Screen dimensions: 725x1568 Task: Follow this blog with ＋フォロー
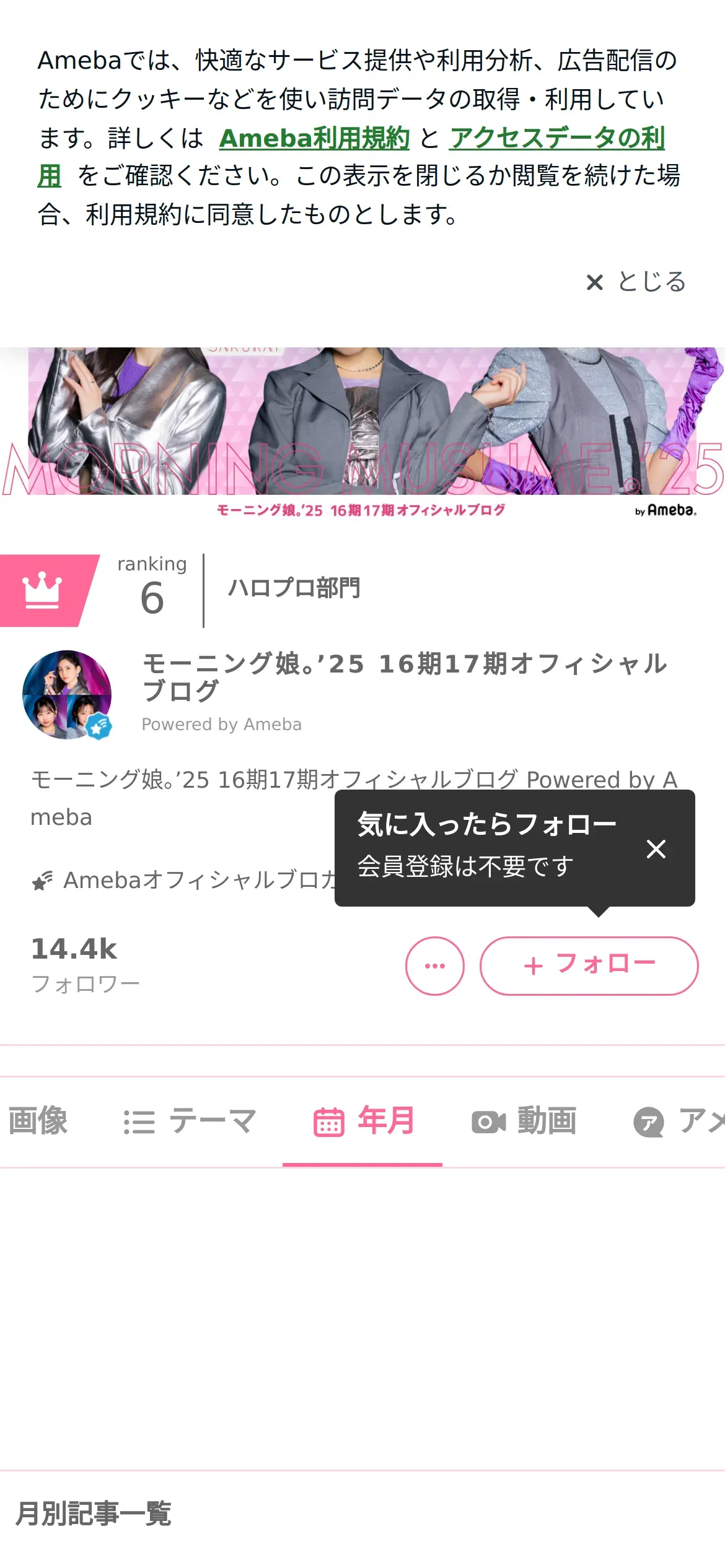(589, 965)
